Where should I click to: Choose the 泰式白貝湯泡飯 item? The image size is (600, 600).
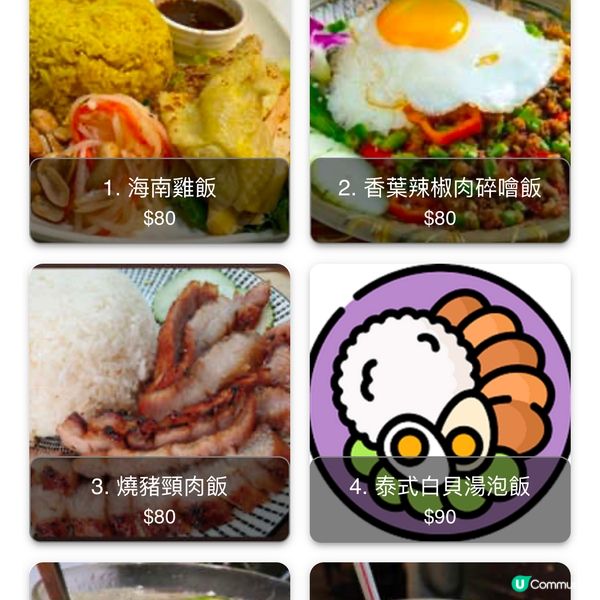pyautogui.click(x=440, y=402)
